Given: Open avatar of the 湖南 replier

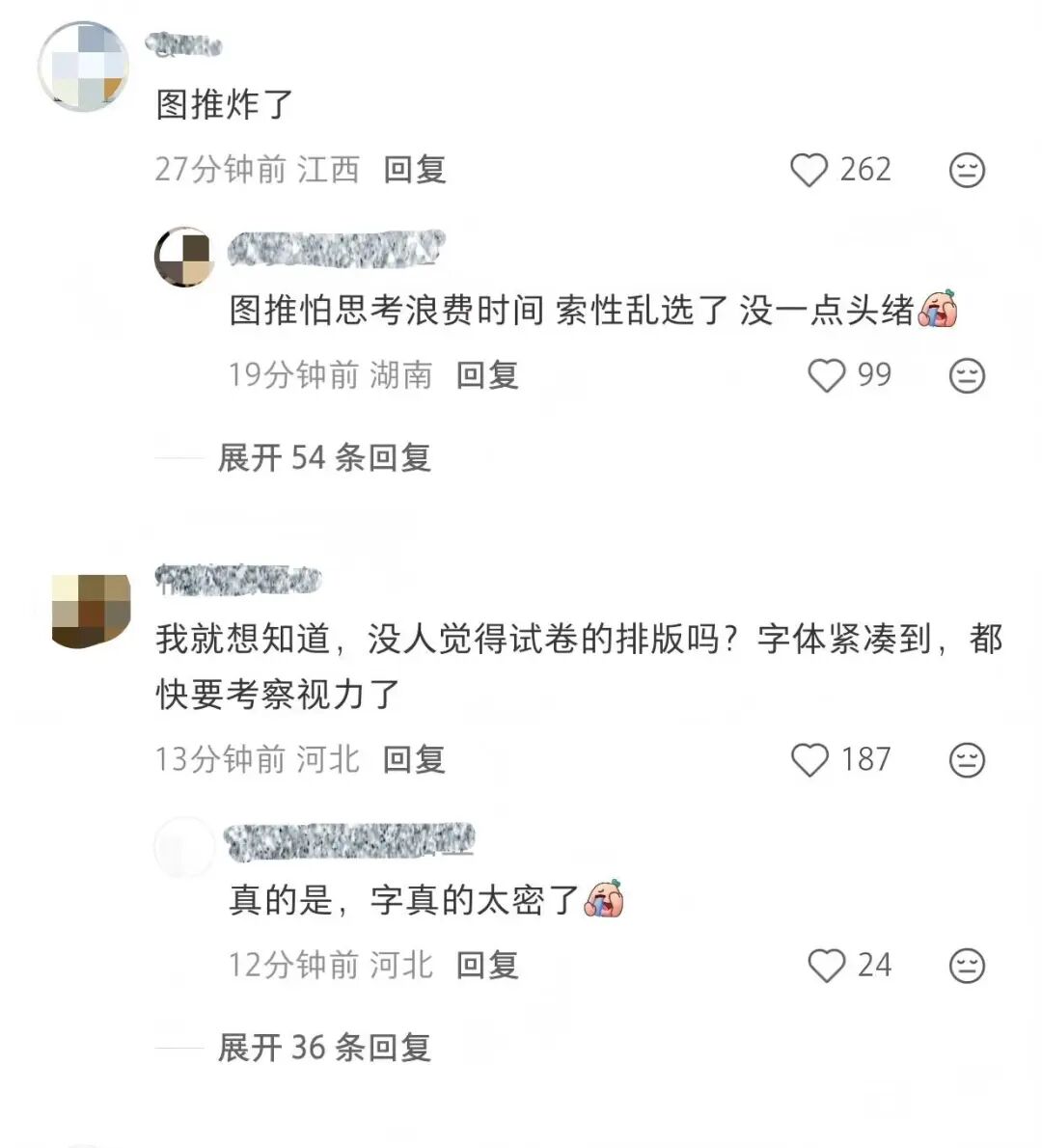Looking at the screenshot, I should coord(184,257).
